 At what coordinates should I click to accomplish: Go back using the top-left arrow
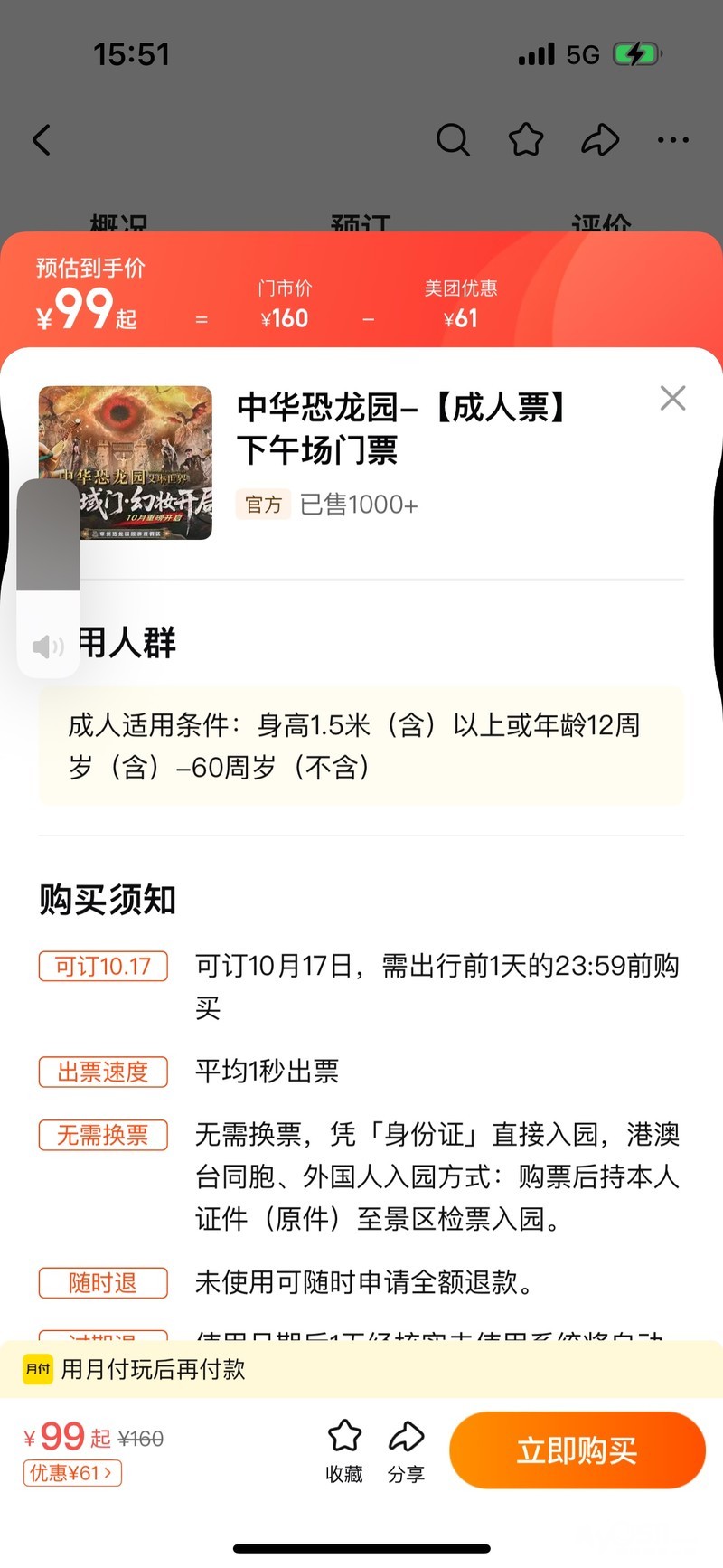click(42, 140)
